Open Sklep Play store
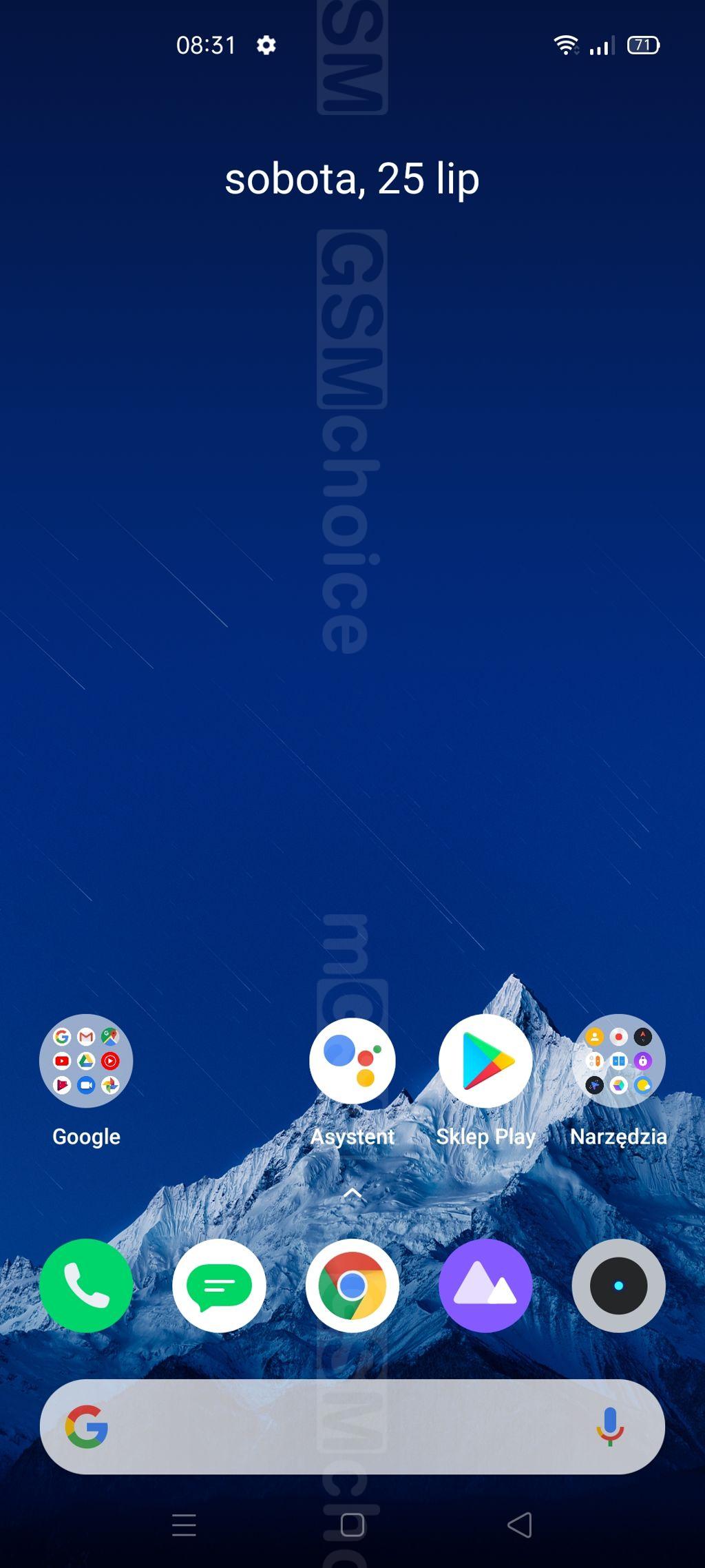705x1568 pixels. 485,1061
